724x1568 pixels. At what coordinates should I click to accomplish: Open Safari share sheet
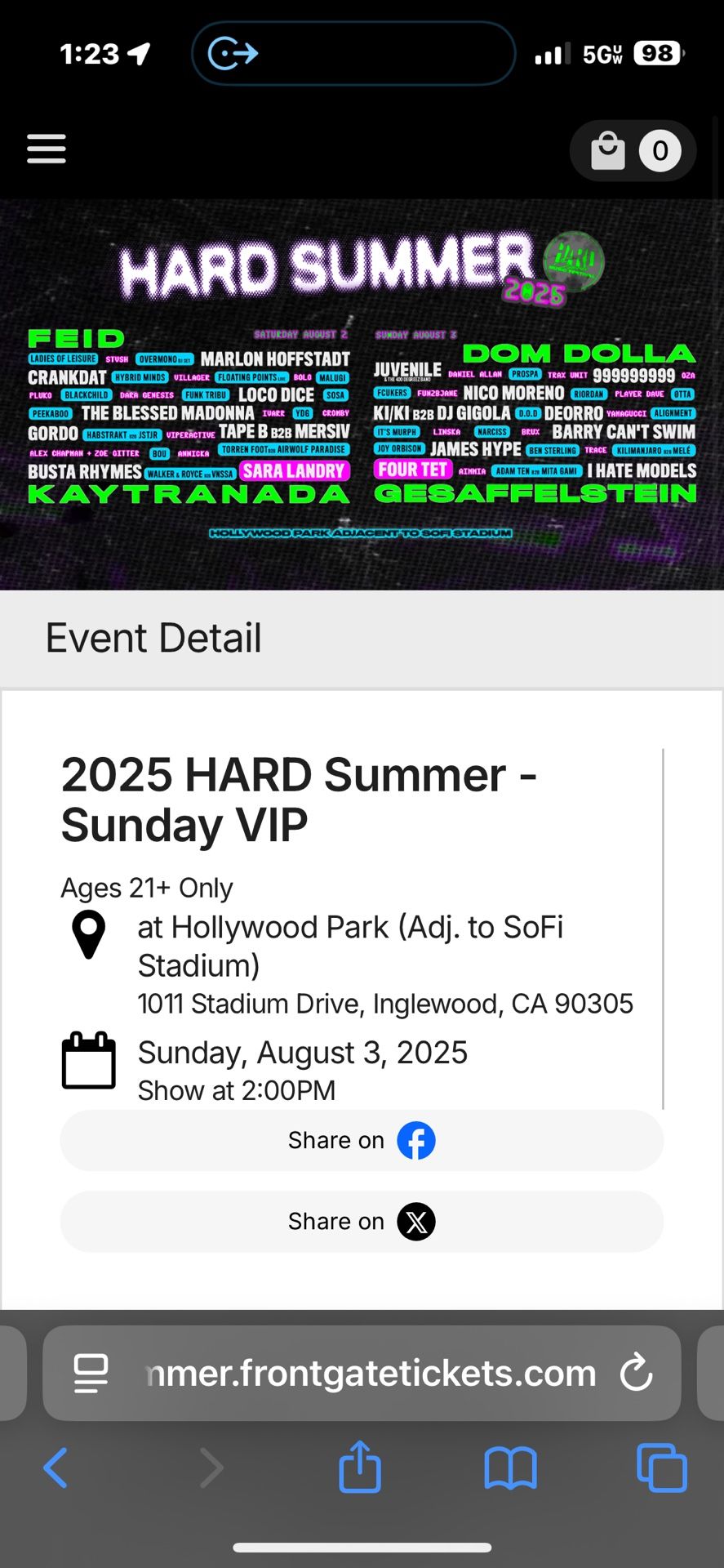click(360, 1468)
